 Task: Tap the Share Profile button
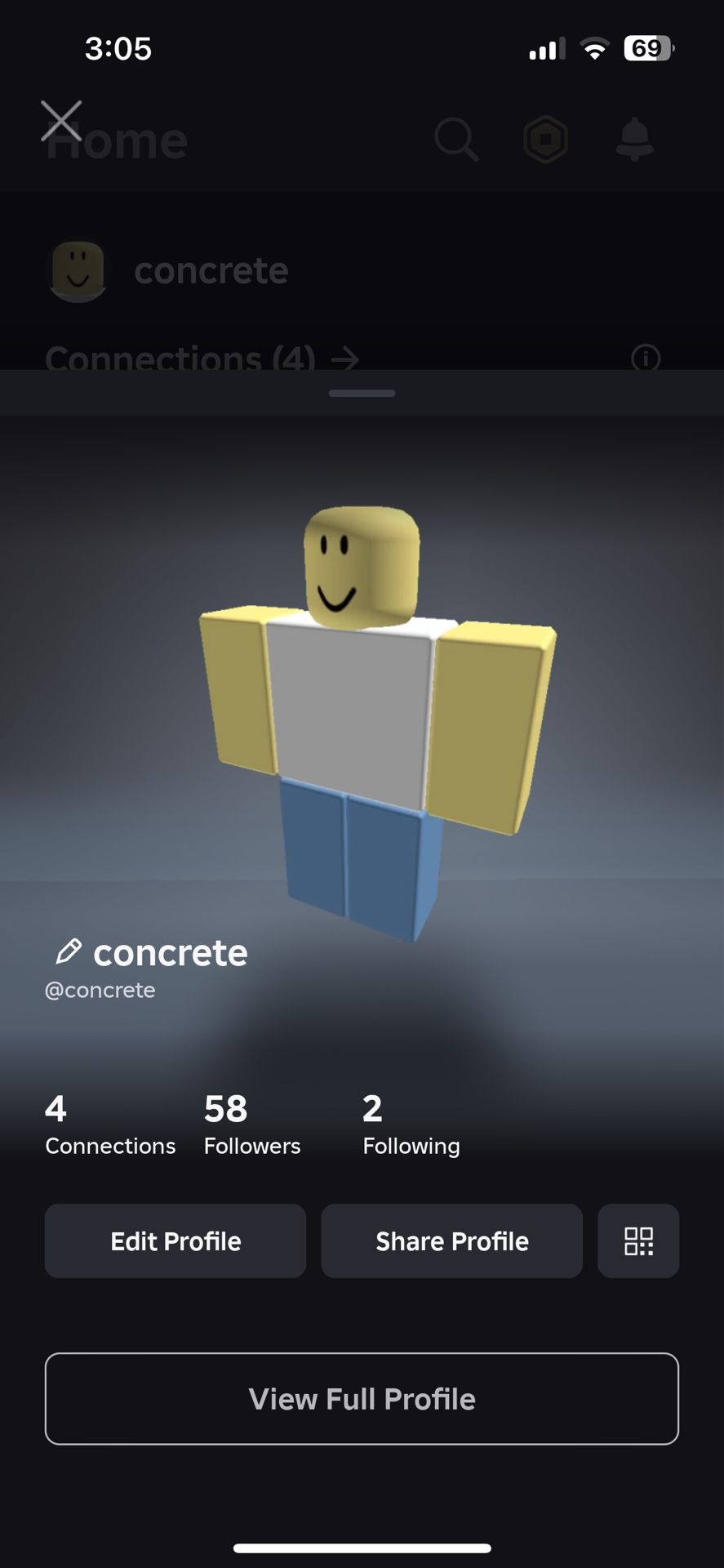click(451, 1241)
